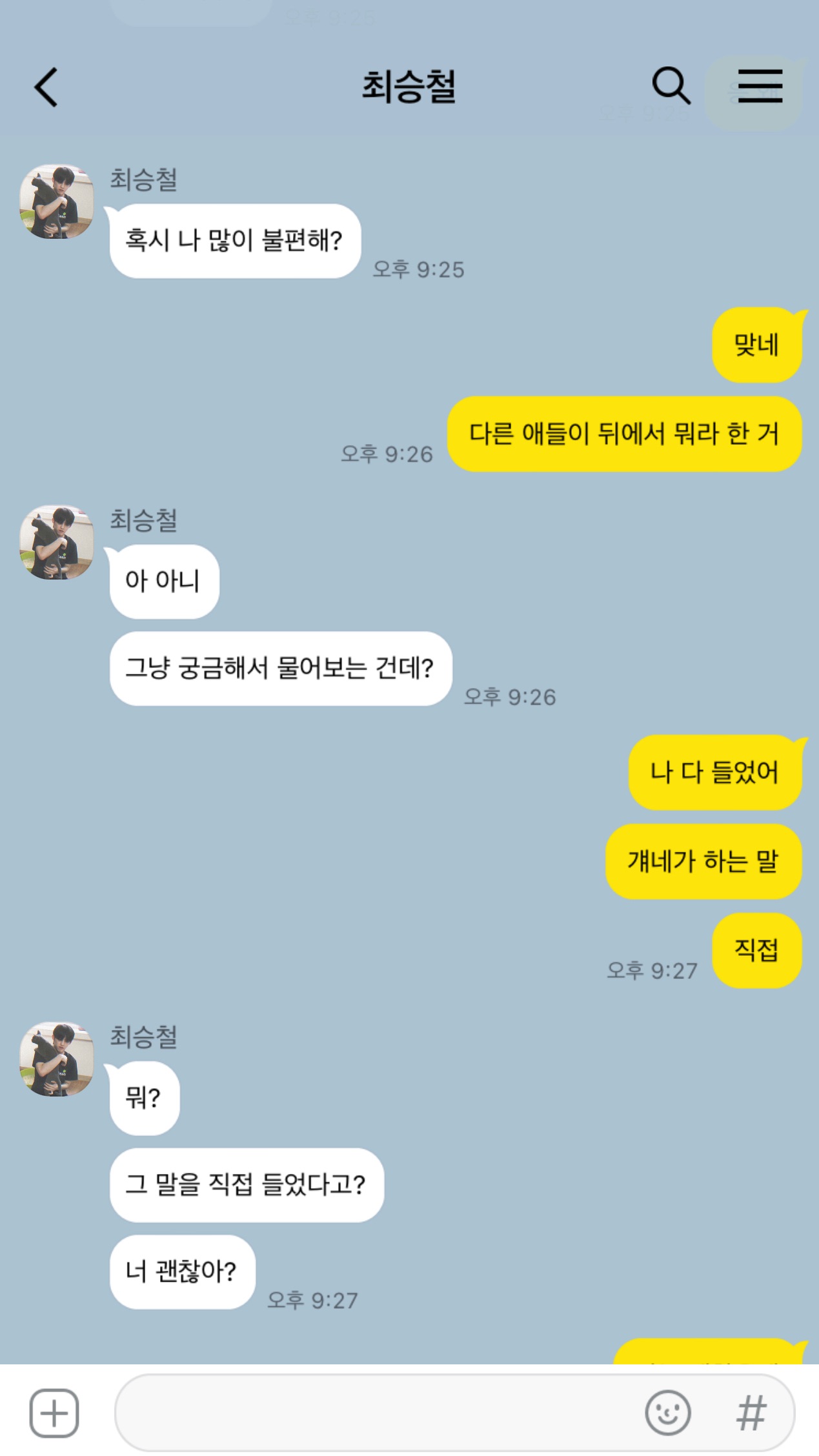View 최승철's profile beside '아 아니' message
Viewport: 819px width, 1456px height.
pyautogui.click(x=57, y=542)
